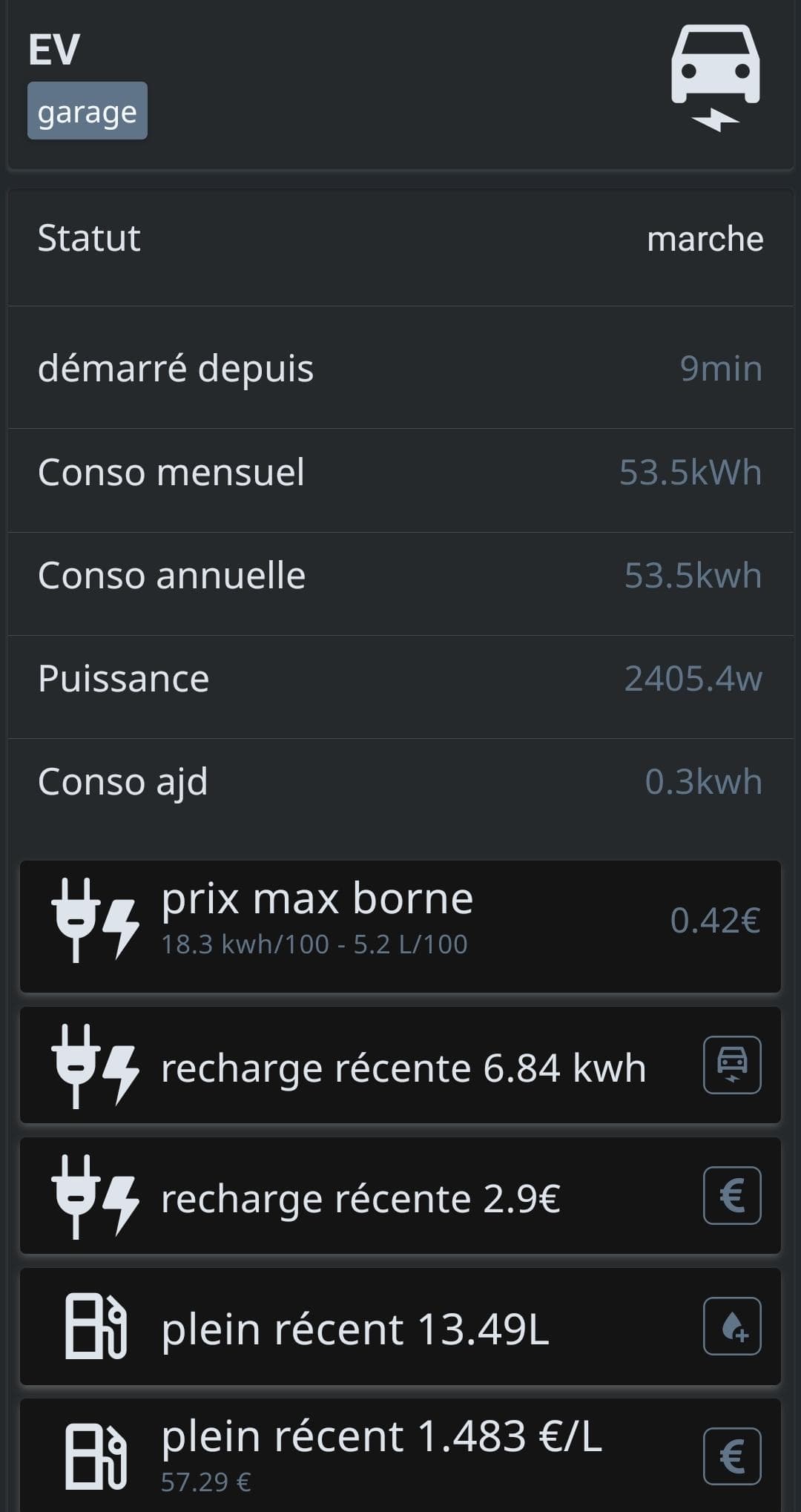The height and width of the screenshot is (1512, 801).
Task: Open the Statut row details
Action: [400, 239]
